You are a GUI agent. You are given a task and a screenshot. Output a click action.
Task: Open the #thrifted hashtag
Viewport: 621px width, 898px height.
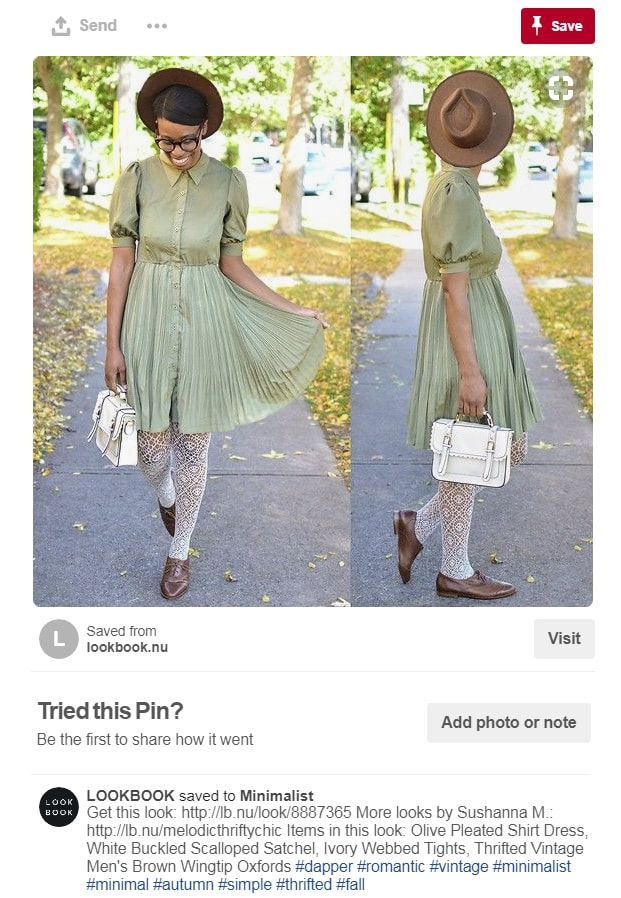[304, 885]
